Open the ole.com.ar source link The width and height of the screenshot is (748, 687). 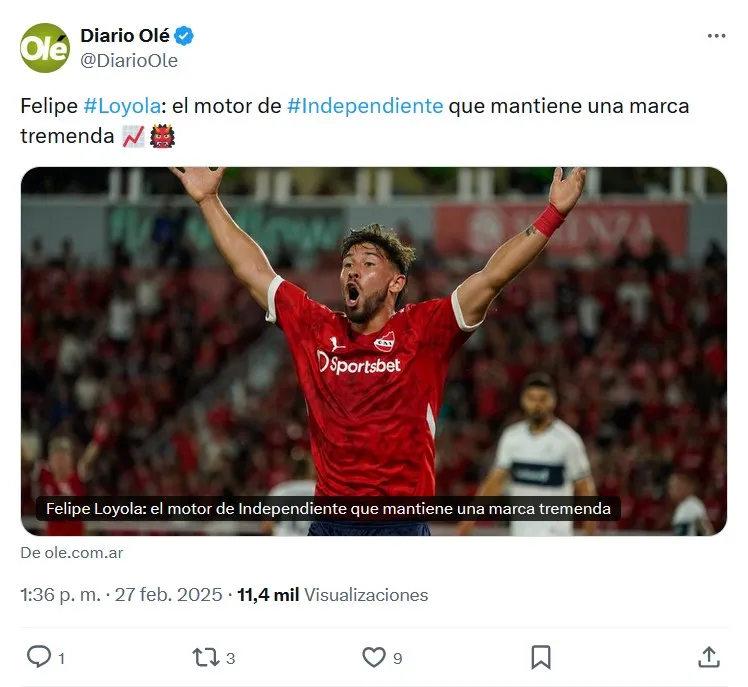pos(72,552)
